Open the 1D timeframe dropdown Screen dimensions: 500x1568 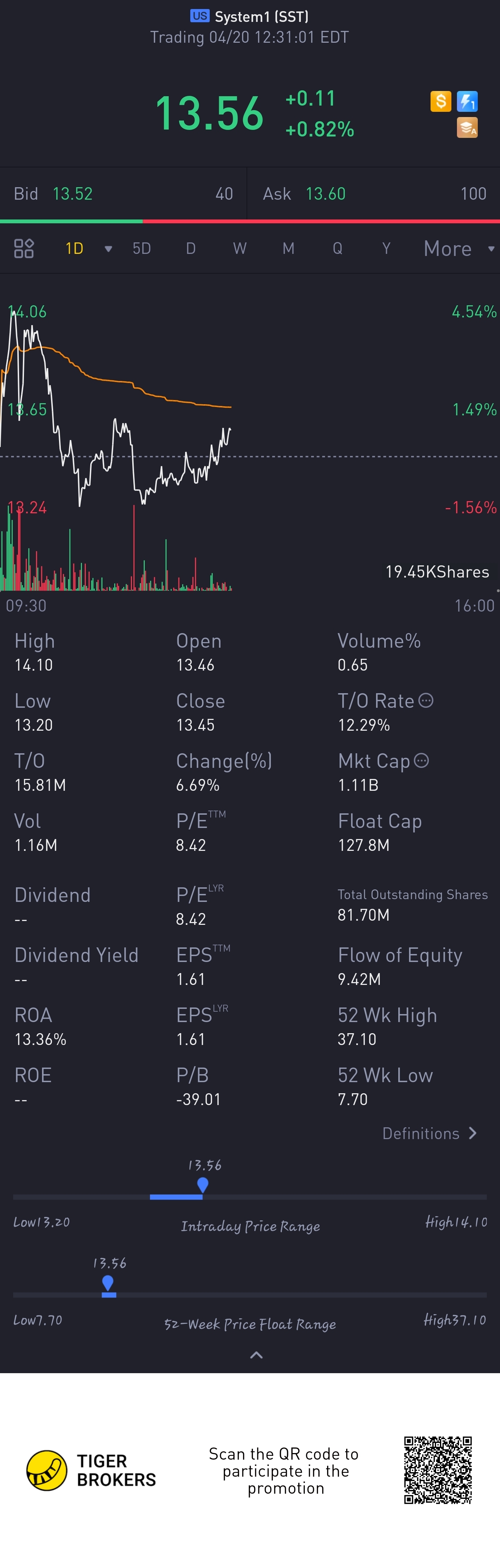(x=108, y=248)
